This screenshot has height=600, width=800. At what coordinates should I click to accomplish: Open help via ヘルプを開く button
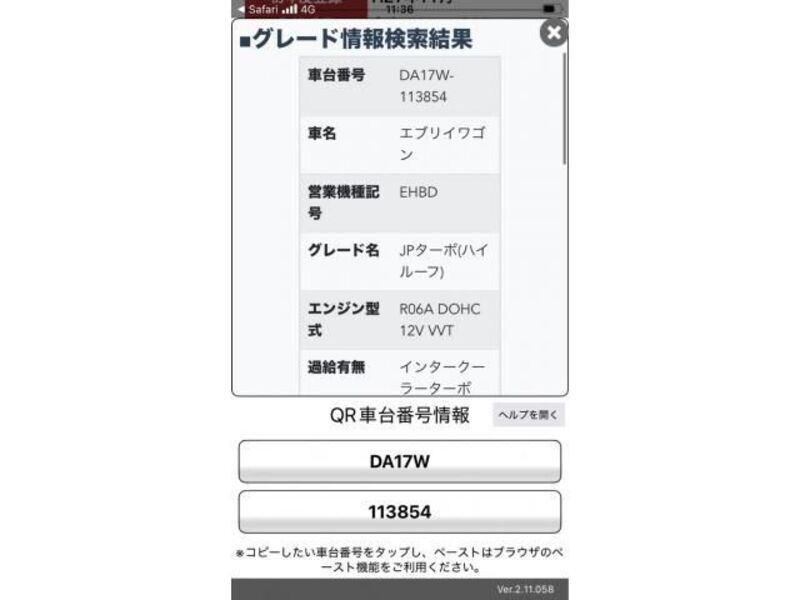point(528,415)
